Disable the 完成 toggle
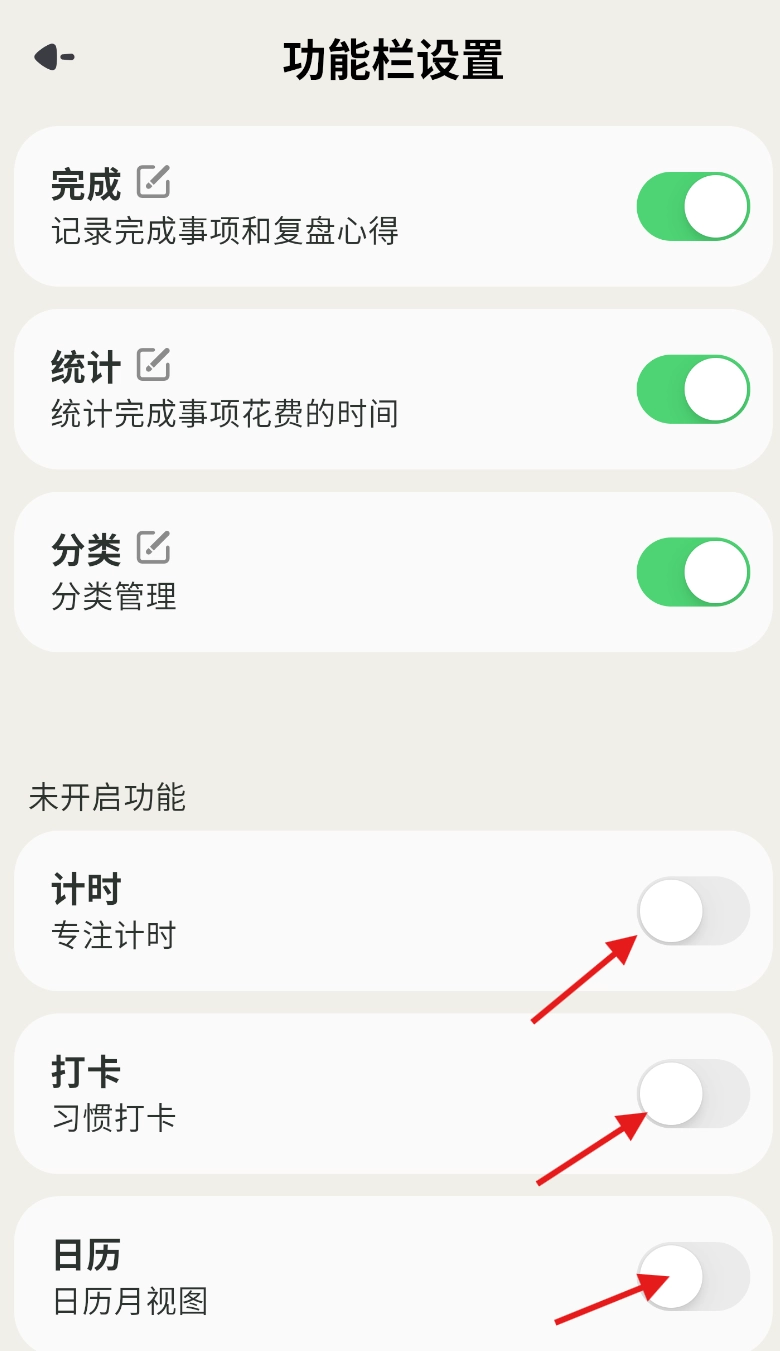This screenshot has height=1351, width=780. (x=693, y=207)
